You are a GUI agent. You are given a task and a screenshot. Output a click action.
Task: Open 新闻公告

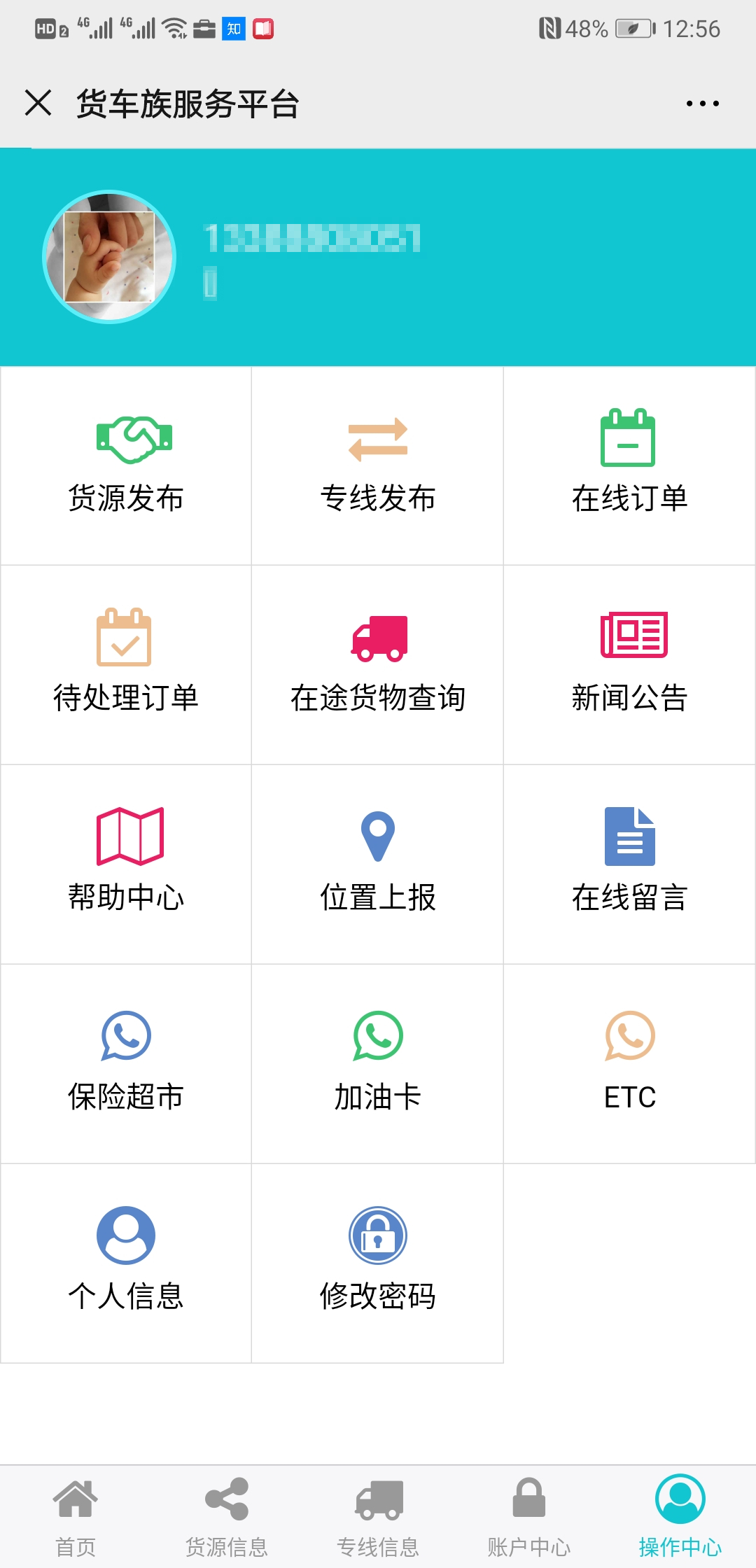pos(629,665)
